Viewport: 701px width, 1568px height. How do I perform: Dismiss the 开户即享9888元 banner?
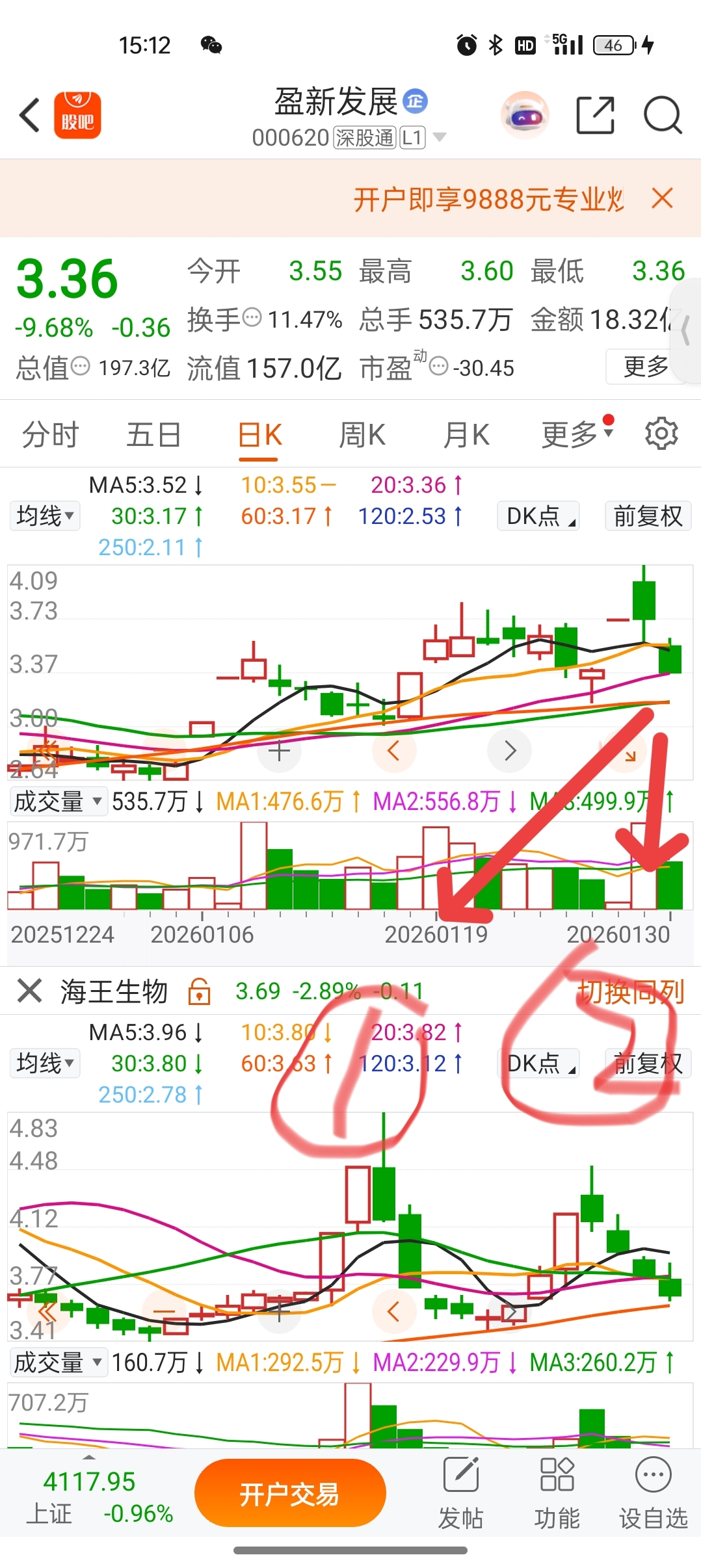tap(662, 198)
